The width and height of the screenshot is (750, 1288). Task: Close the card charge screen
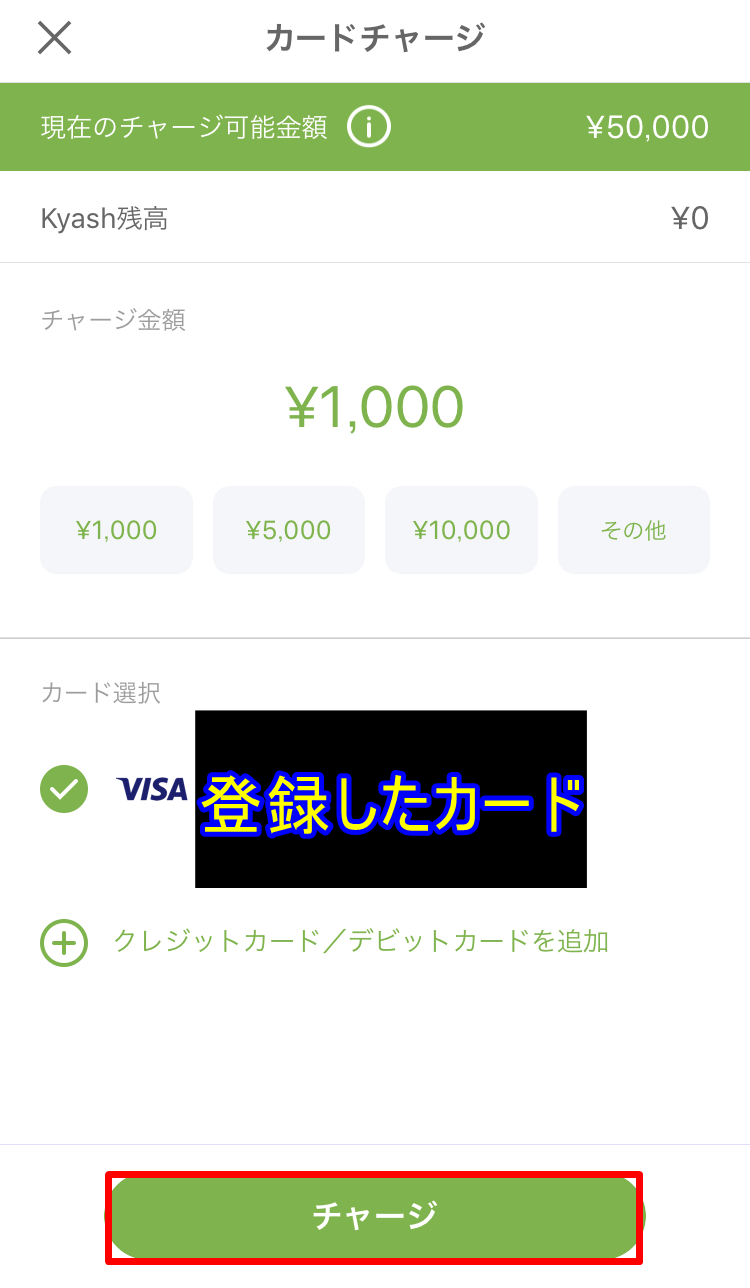pyautogui.click(x=54, y=38)
